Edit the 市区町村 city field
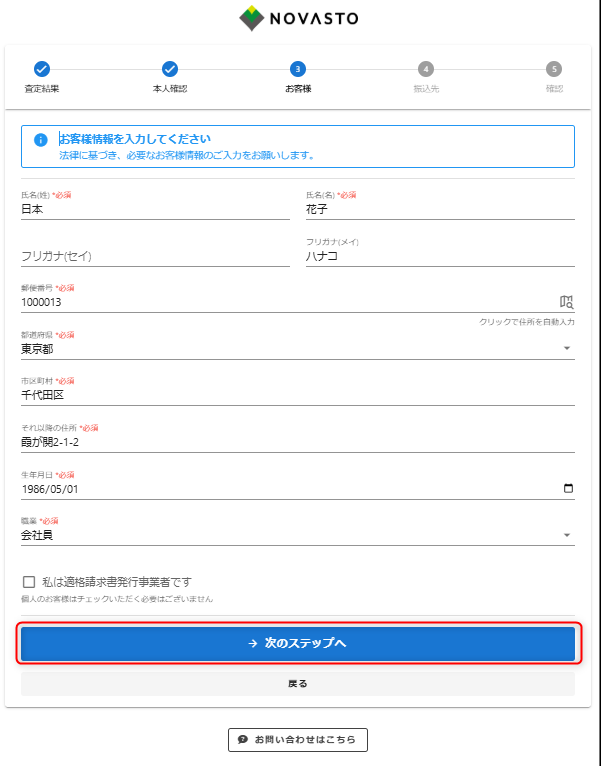This screenshot has height=766, width=601. pyautogui.click(x=296, y=395)
